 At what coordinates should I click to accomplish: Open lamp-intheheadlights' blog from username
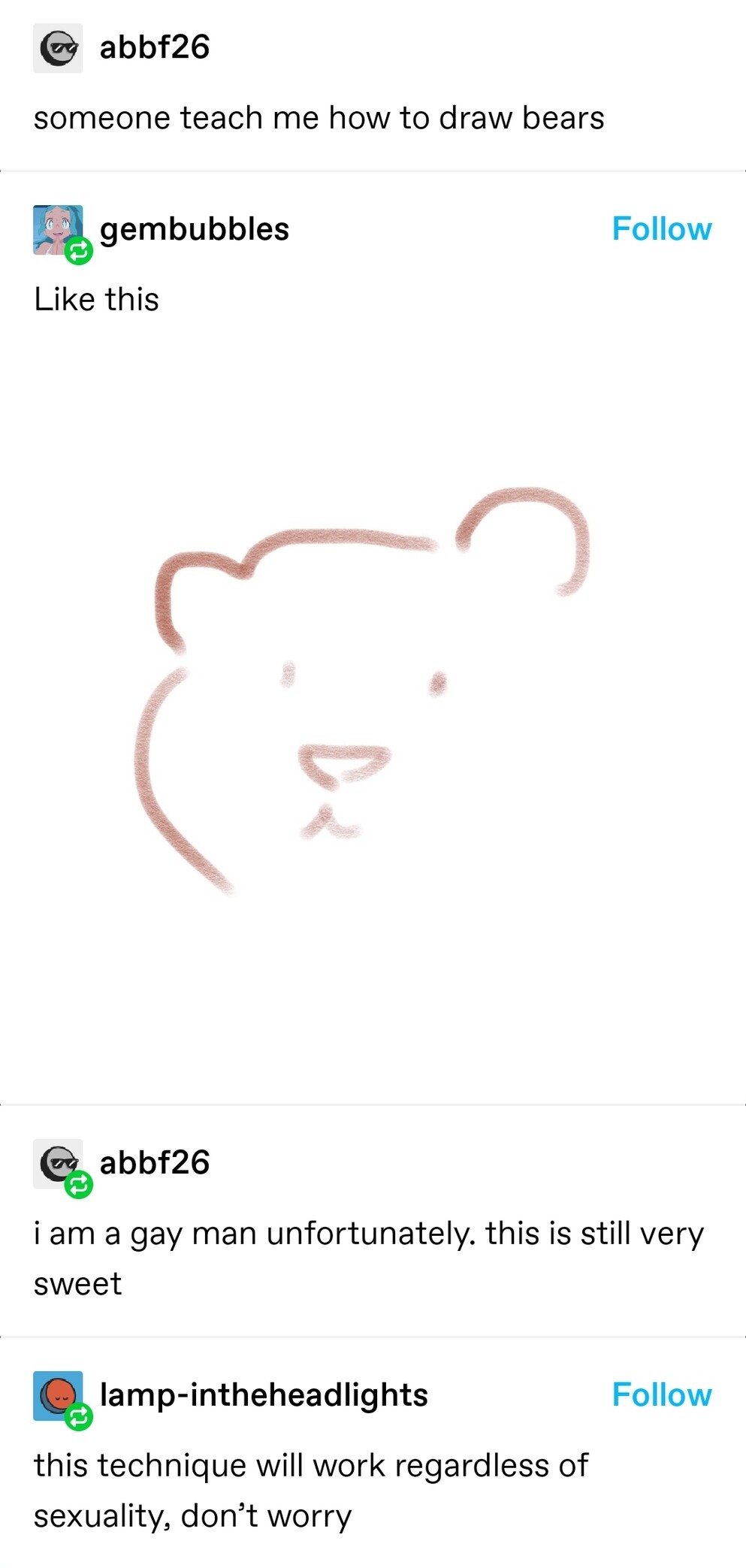coord(264,1394)
